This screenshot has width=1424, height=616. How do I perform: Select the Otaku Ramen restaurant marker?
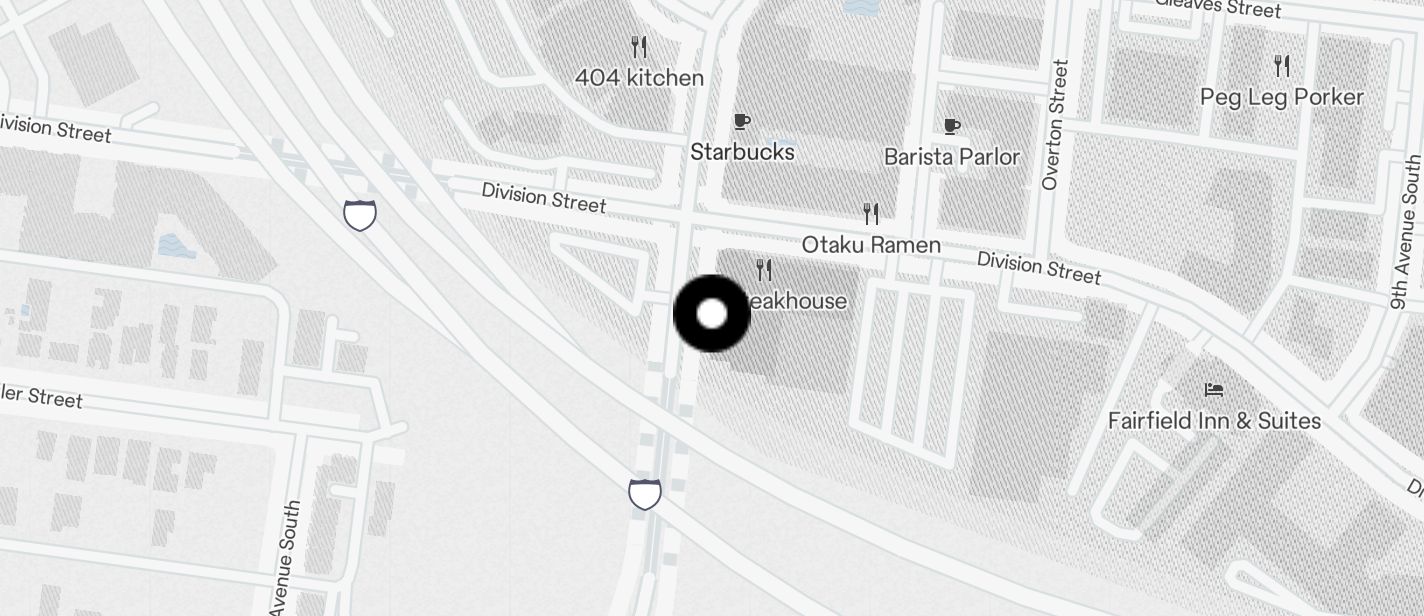(x=871, y=214)
